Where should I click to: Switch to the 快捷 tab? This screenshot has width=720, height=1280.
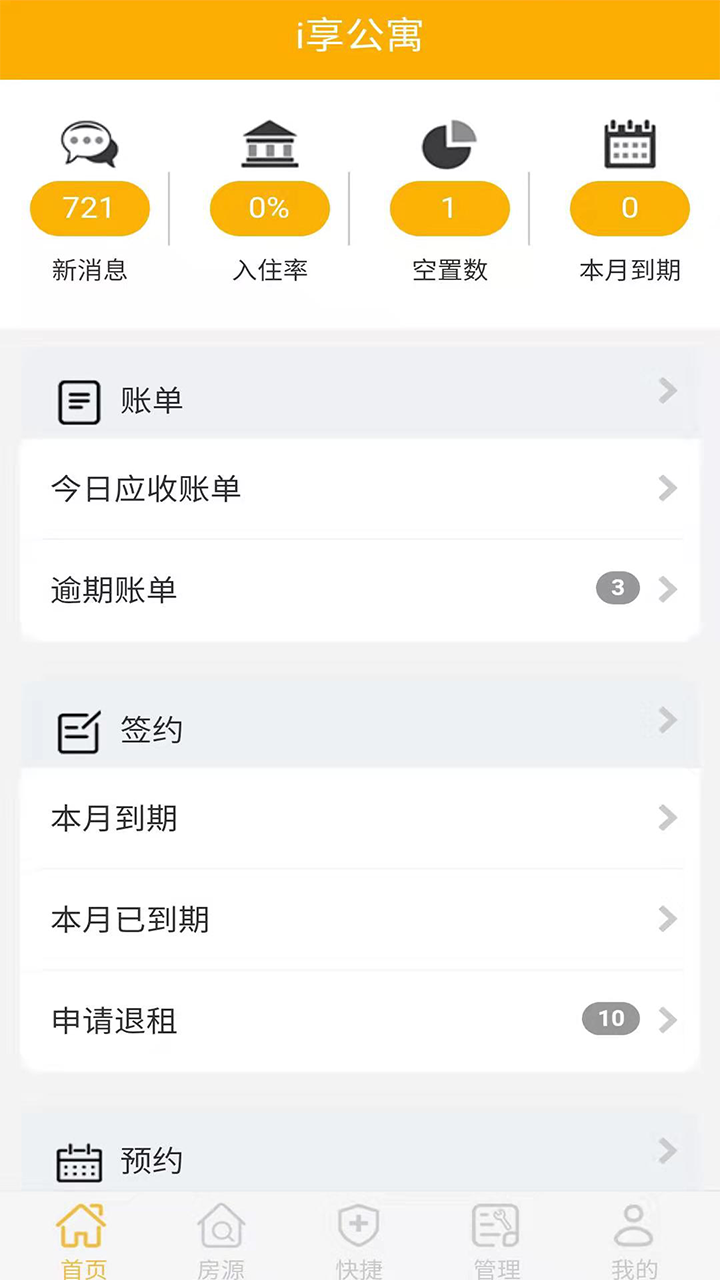pyautogui.click(x=359, y=1240)
